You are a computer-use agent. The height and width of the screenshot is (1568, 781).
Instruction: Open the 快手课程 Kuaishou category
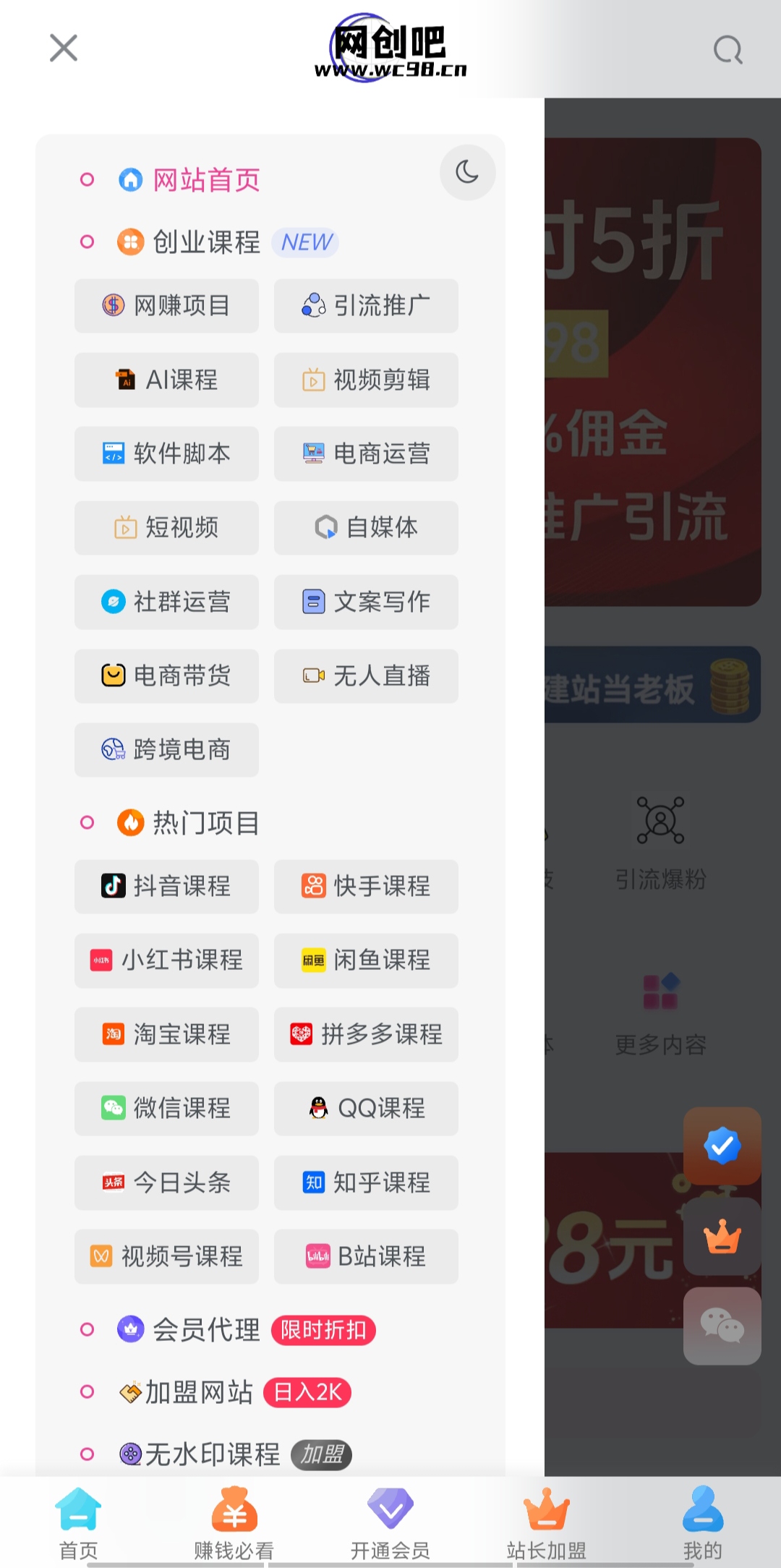(366, 887)
